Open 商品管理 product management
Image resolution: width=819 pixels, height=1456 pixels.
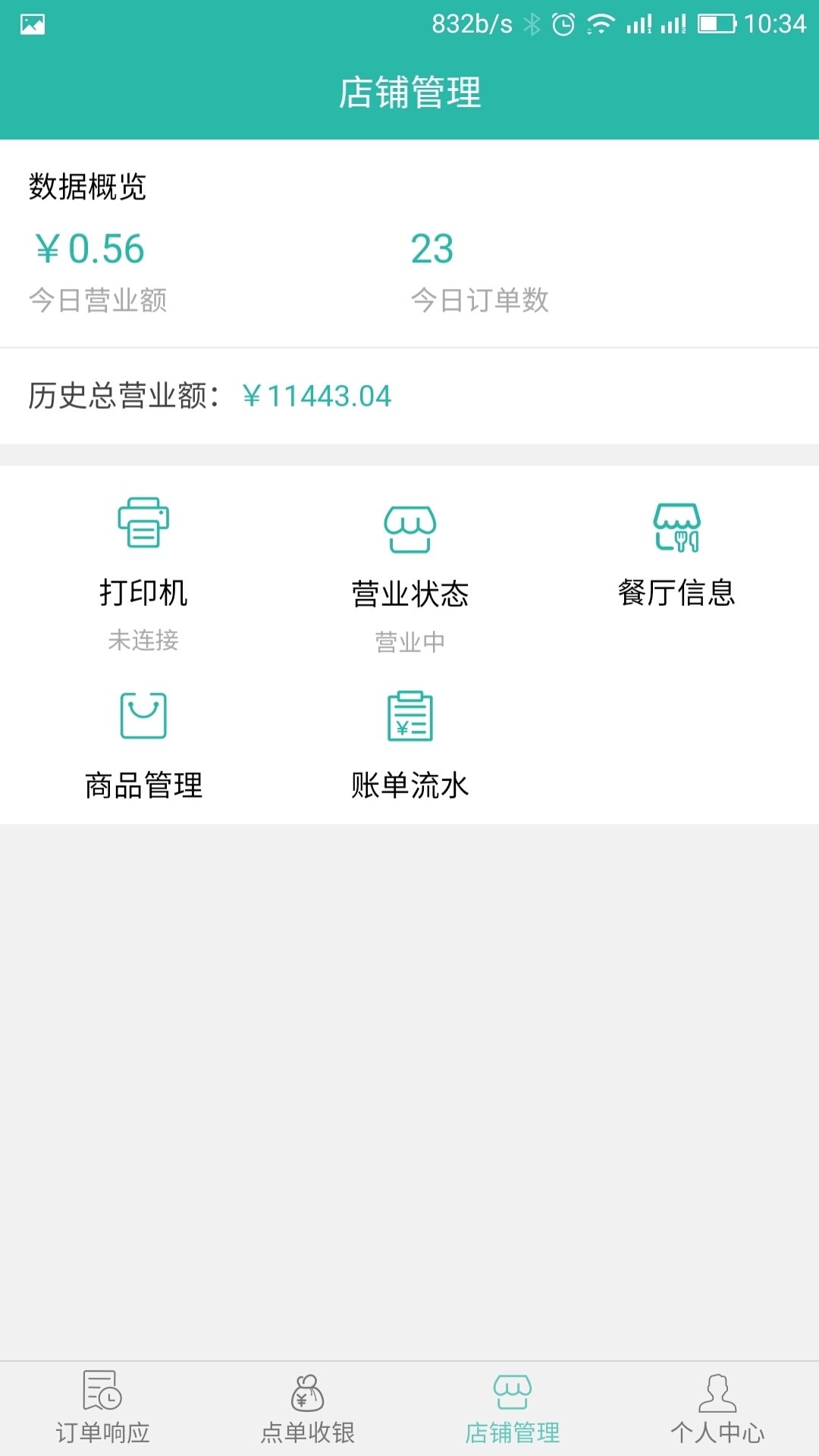pyautogui.click(x=143, y=747)
